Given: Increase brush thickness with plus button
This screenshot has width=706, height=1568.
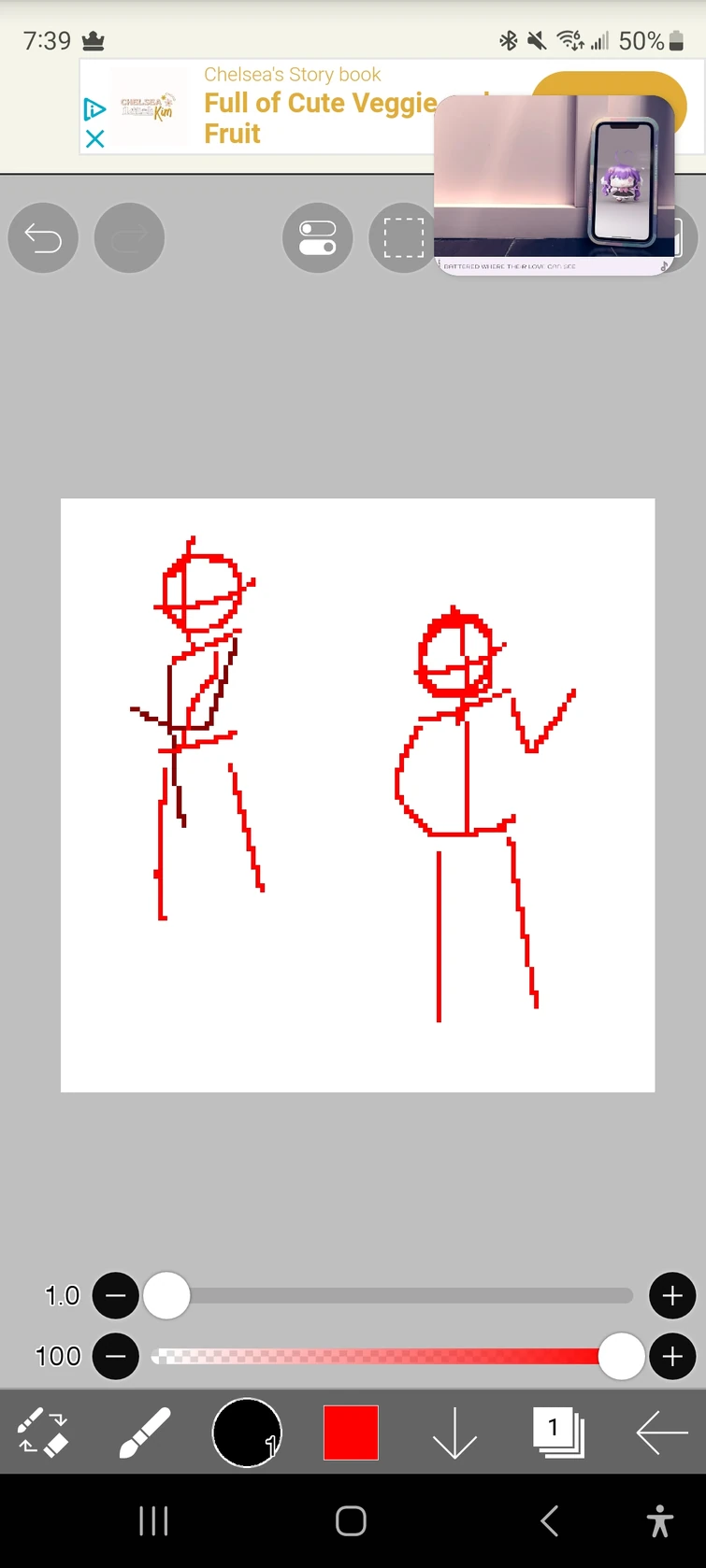Looking at the screenshot, I should (x=672, y=1296).
